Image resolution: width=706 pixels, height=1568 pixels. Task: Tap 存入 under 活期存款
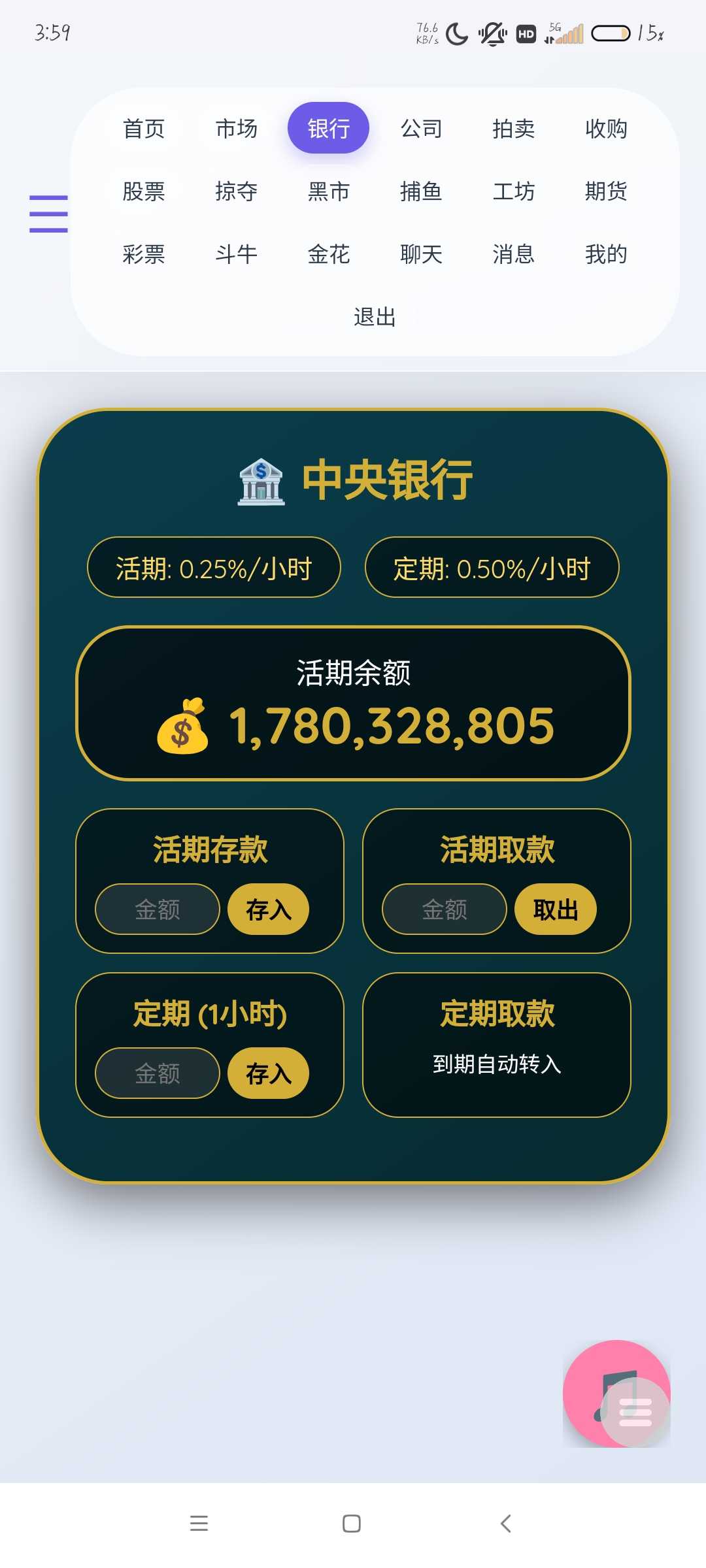pos(268,909)
